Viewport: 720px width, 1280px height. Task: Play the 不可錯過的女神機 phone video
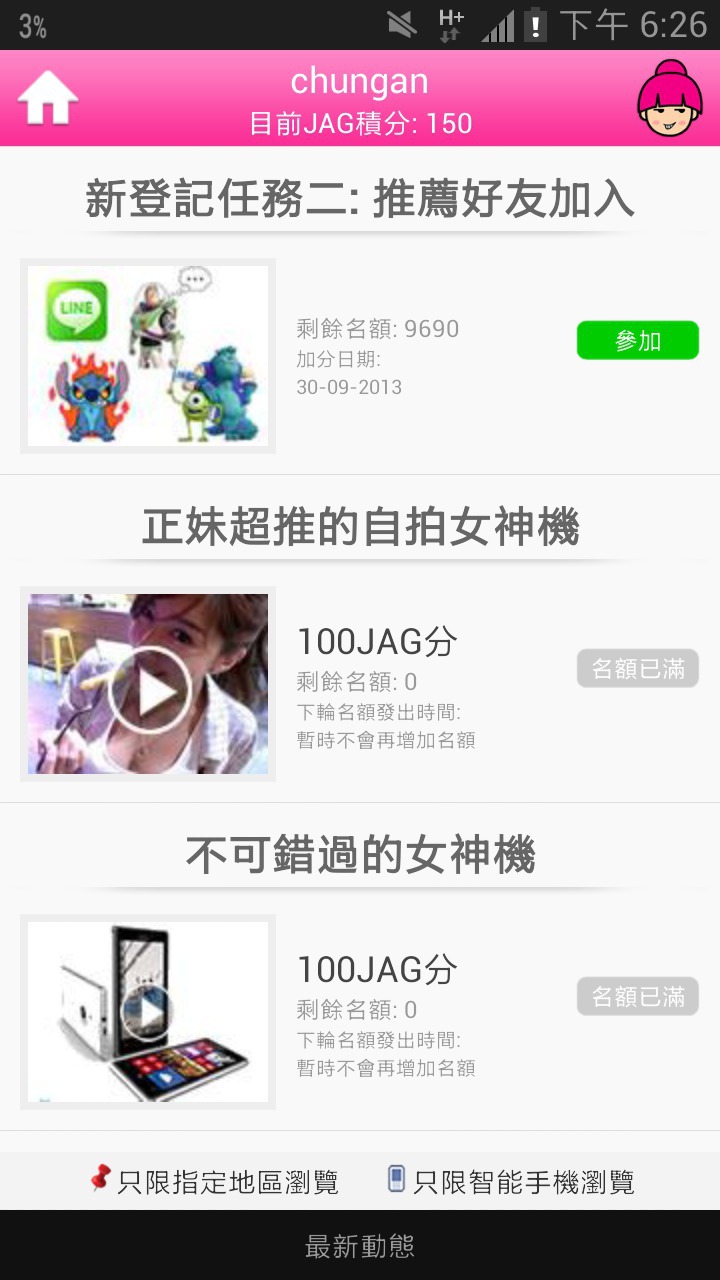[x=148, y=1012]
